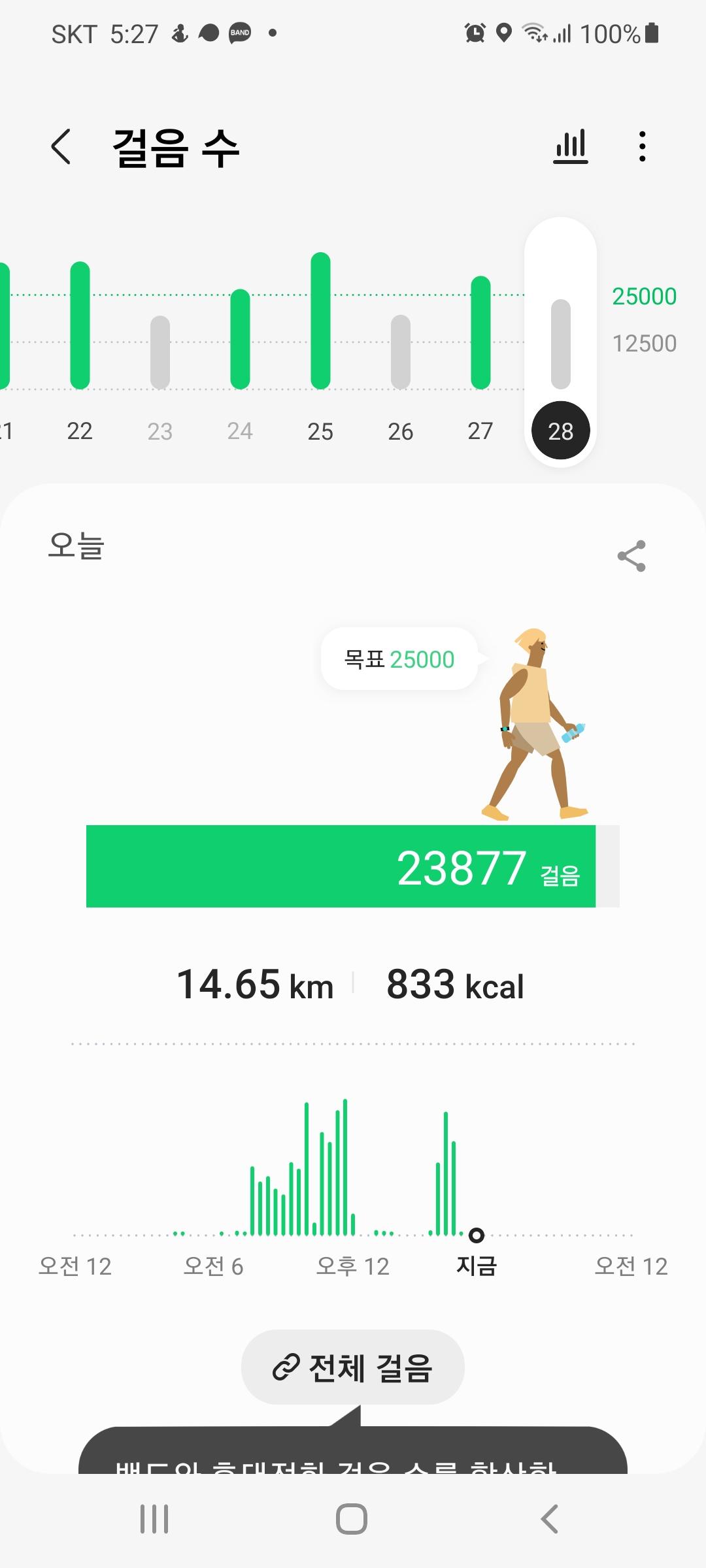Screen dimensions: 706x1568
Task: Tap the 전체 걸음 button
Action: click(353, 1367)
